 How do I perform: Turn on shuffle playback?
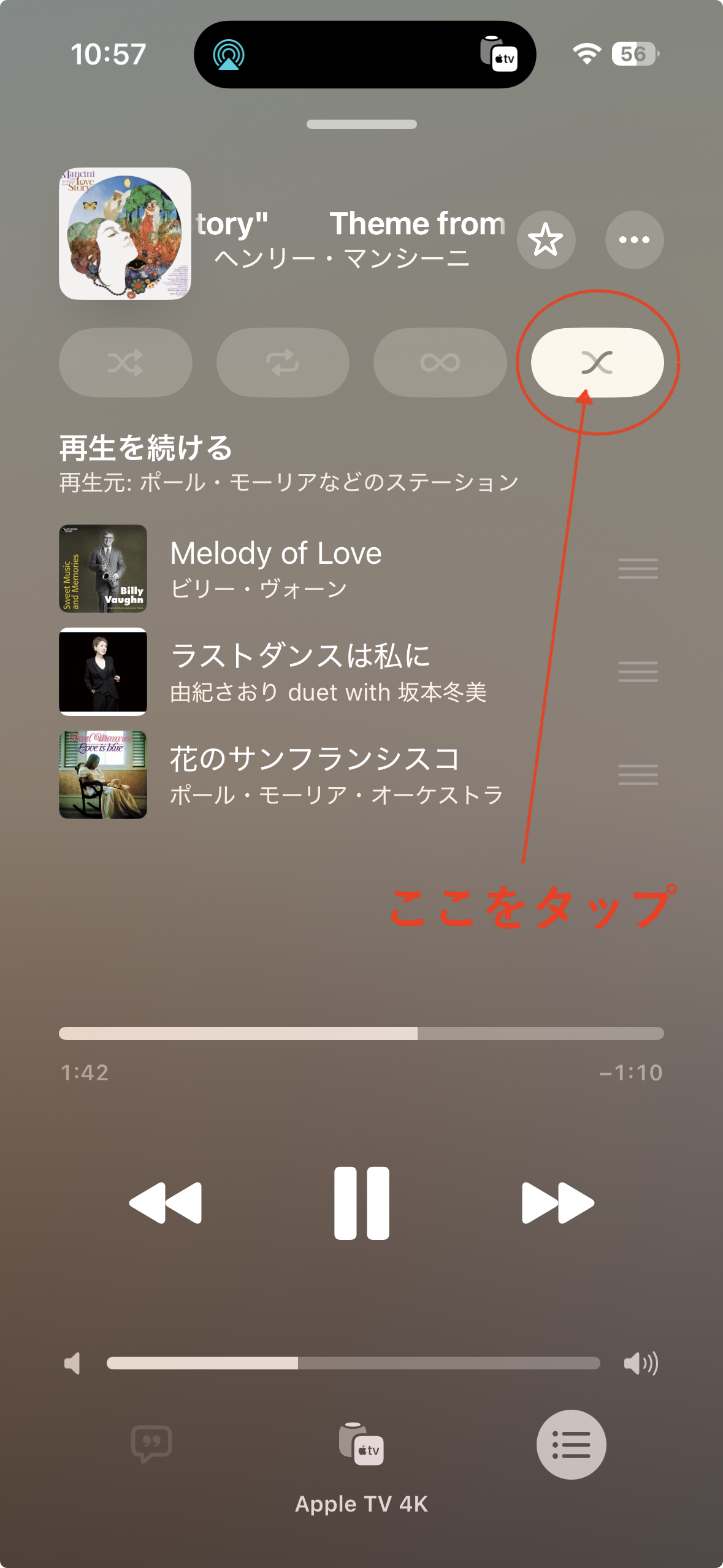[x=126, y=363]
